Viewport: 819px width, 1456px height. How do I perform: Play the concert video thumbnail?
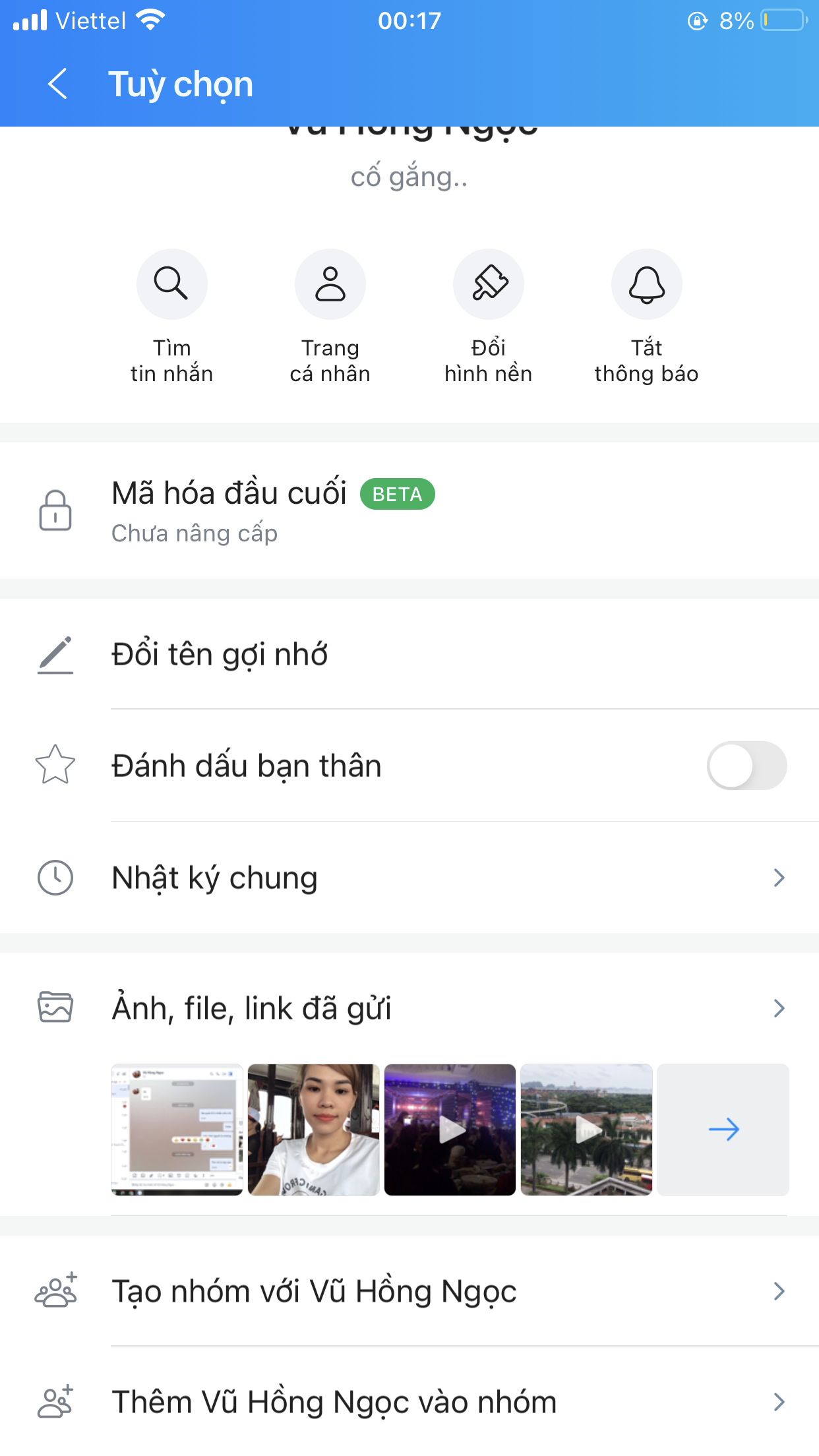(450, 1130)
